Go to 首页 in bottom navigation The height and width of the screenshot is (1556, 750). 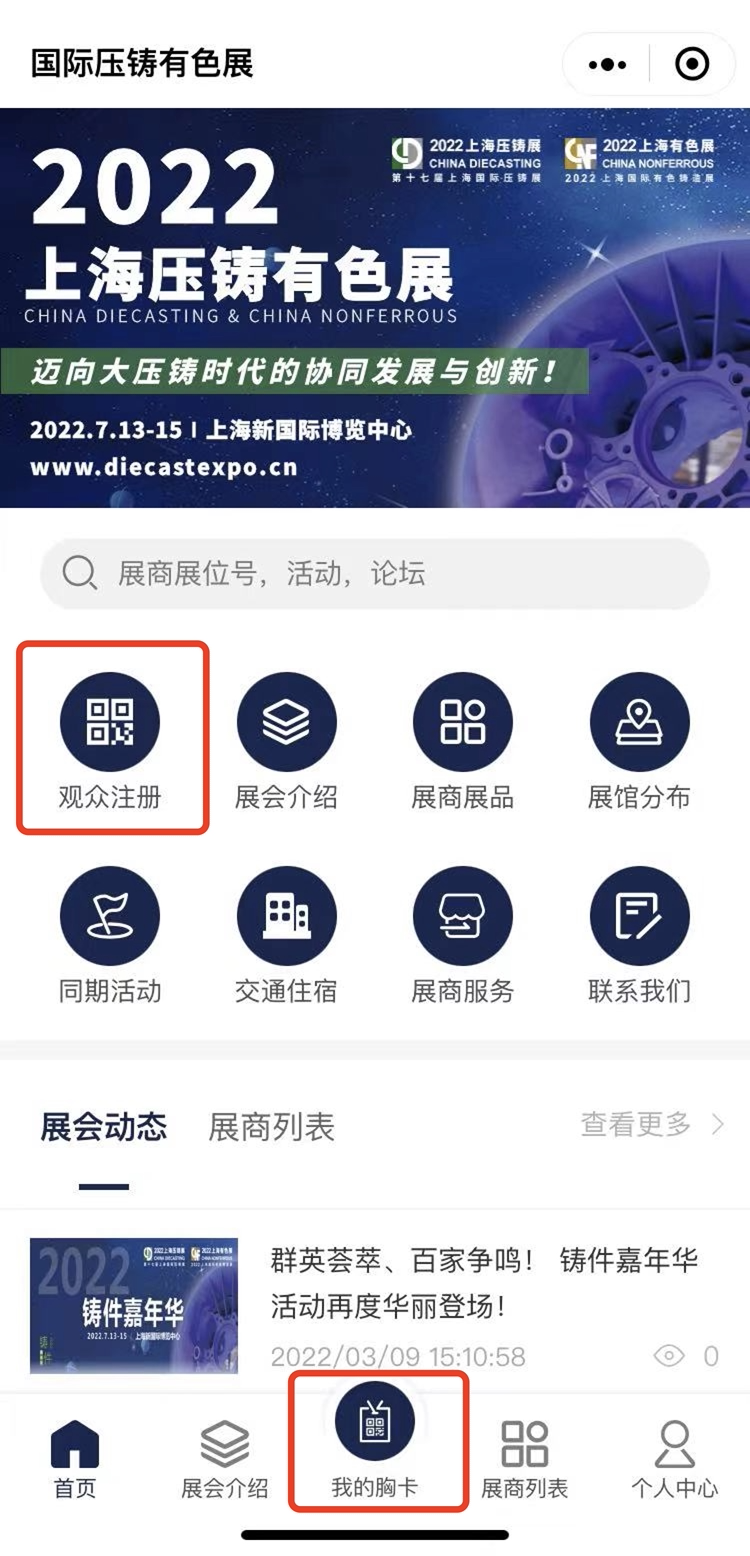click(x=75, y=1459)
